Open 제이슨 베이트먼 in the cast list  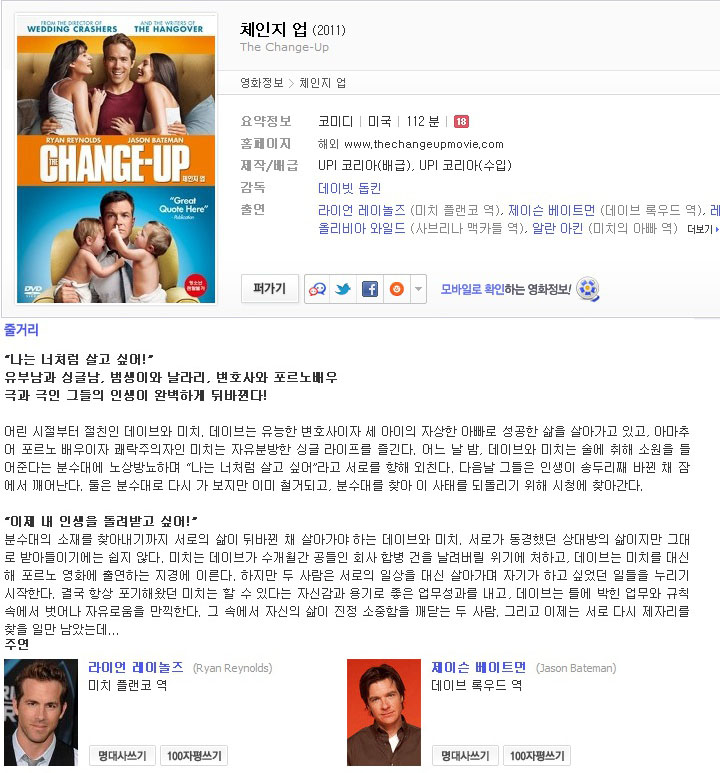pos(551,211)
